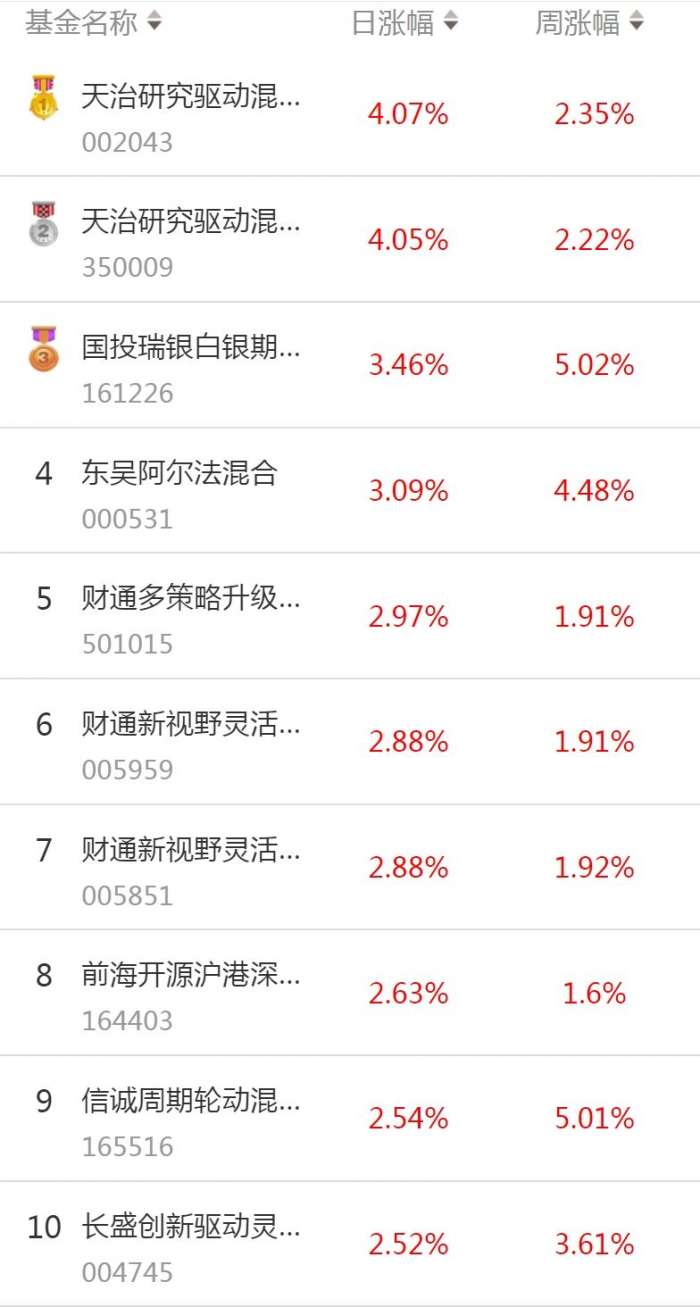The image size is (700, 1307).
Task: Open fund 005959 财通新视野灵活
Action: [190, 725]
